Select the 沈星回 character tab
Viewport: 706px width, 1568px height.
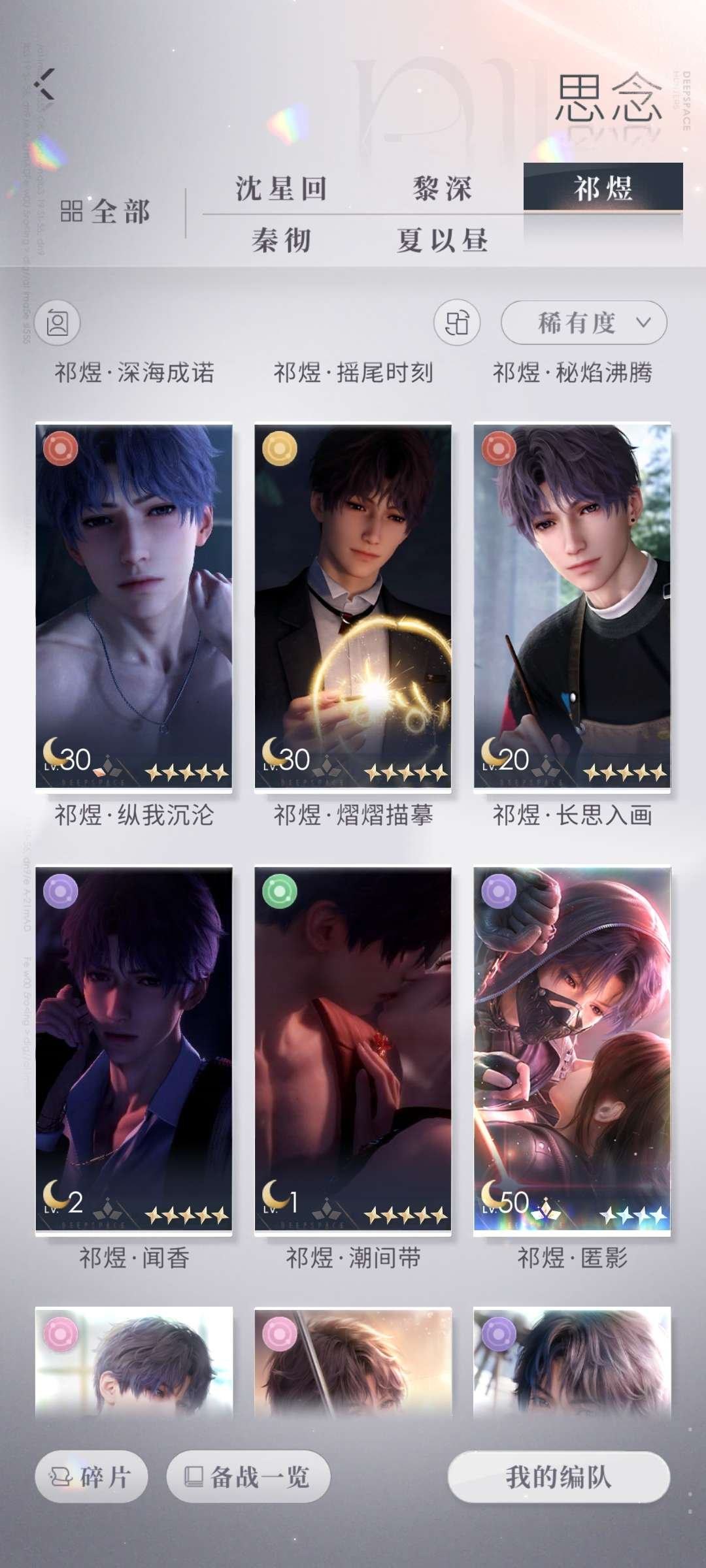(x=281, y=189)
